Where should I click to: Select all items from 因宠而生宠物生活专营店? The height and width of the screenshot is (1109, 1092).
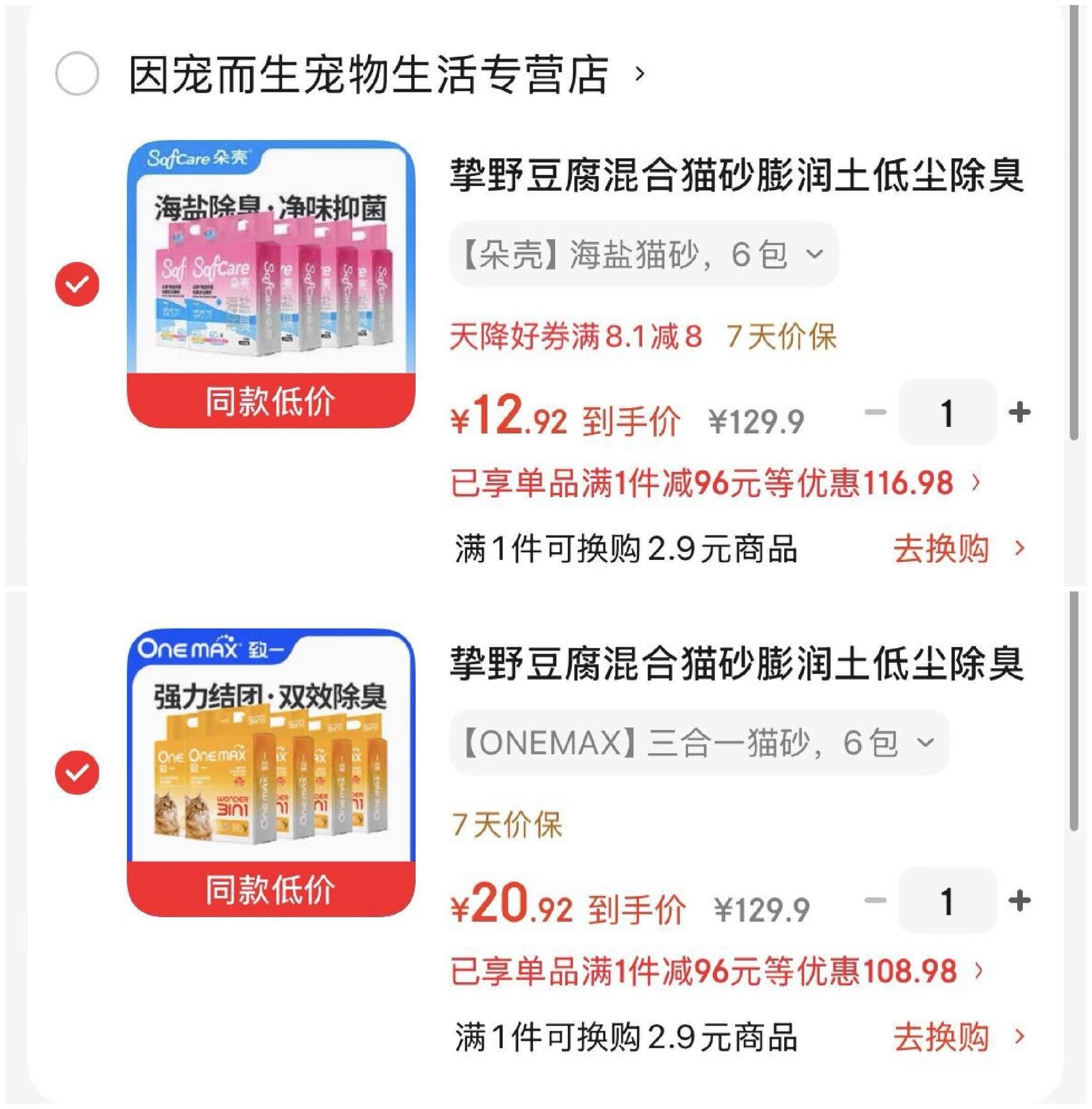[x=77, y=73]
